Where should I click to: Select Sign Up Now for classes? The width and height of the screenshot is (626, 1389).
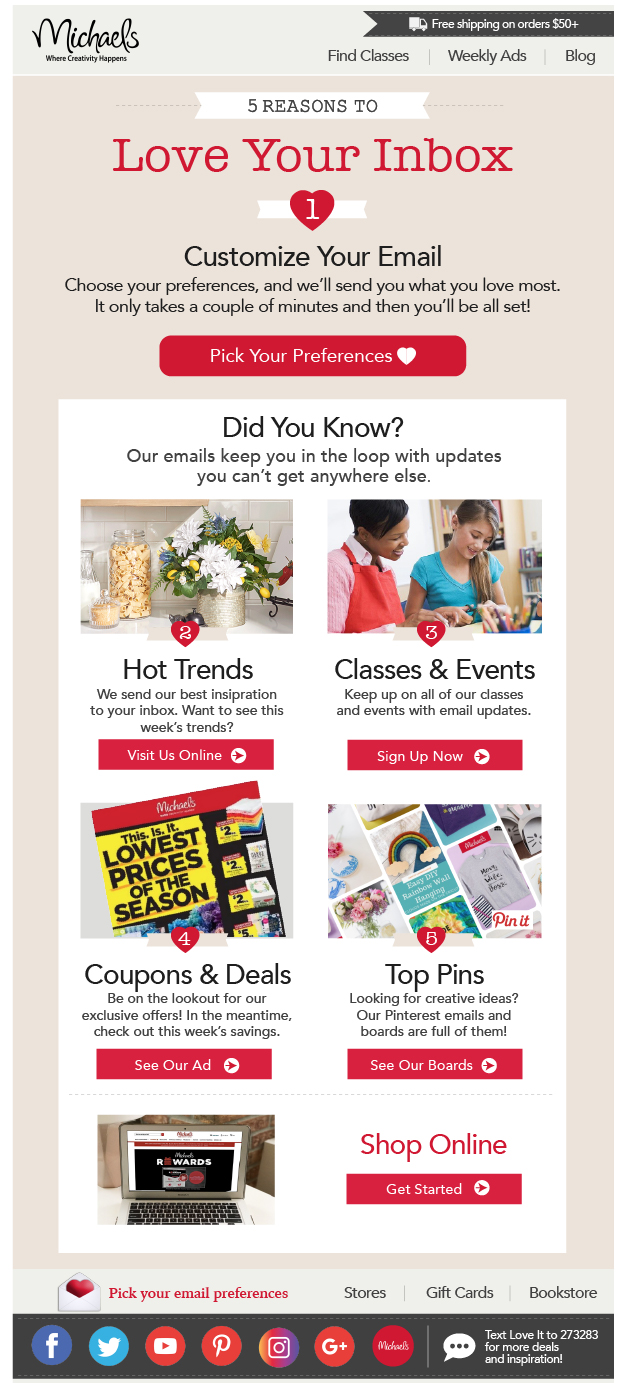coord(434,756)
